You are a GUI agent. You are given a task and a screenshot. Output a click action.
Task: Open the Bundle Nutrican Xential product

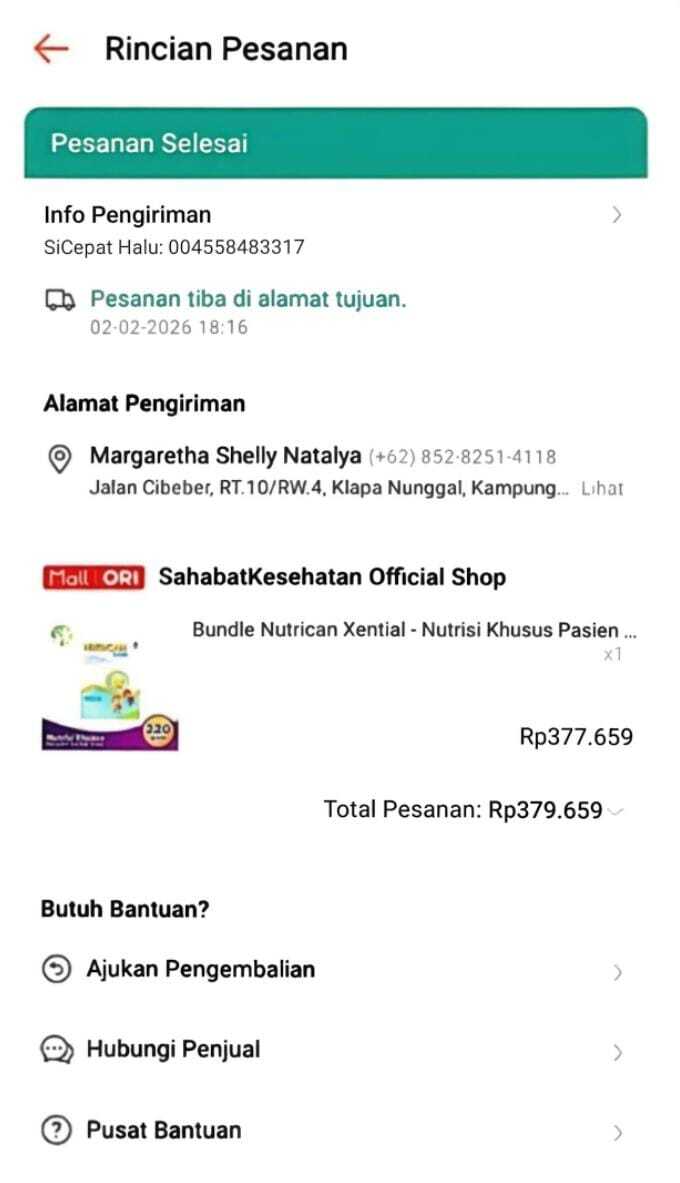tap(414, 631)
